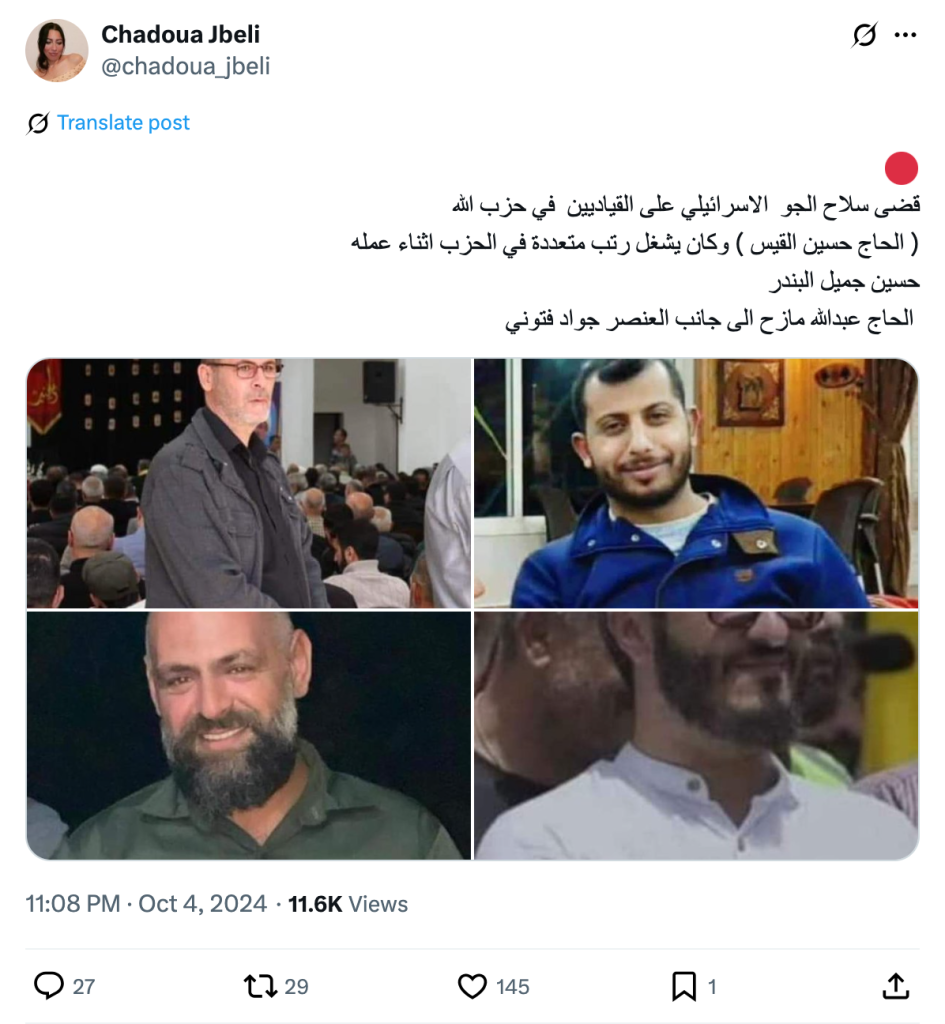Translate post to another language
Screen dimensions: 945x1024
tap(122, 123)
